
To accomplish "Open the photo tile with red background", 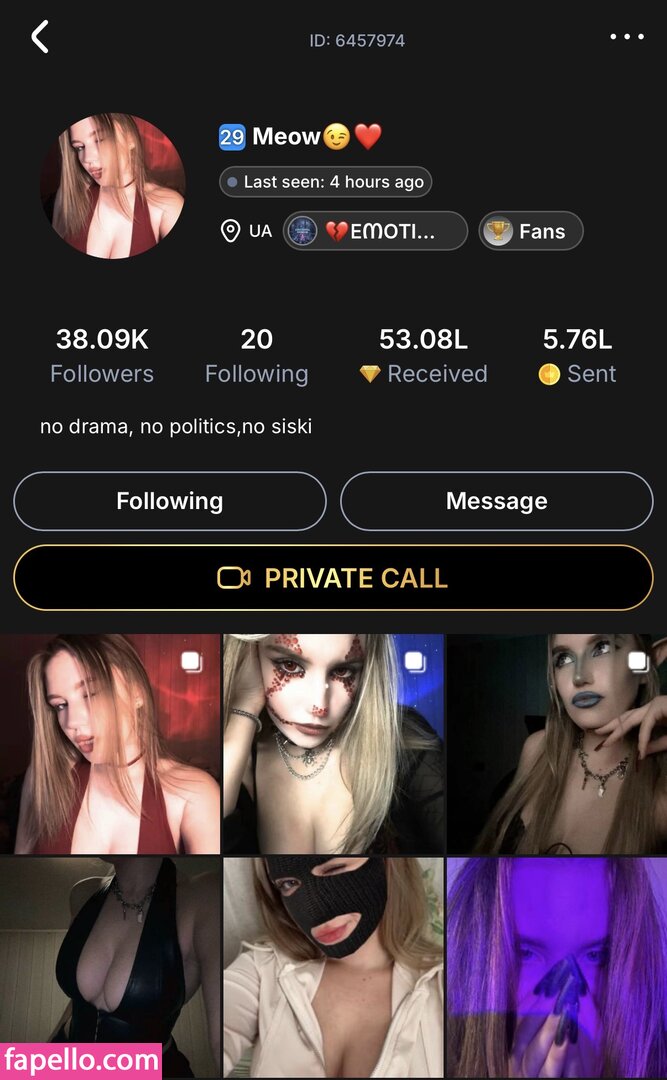I will 110,743.
